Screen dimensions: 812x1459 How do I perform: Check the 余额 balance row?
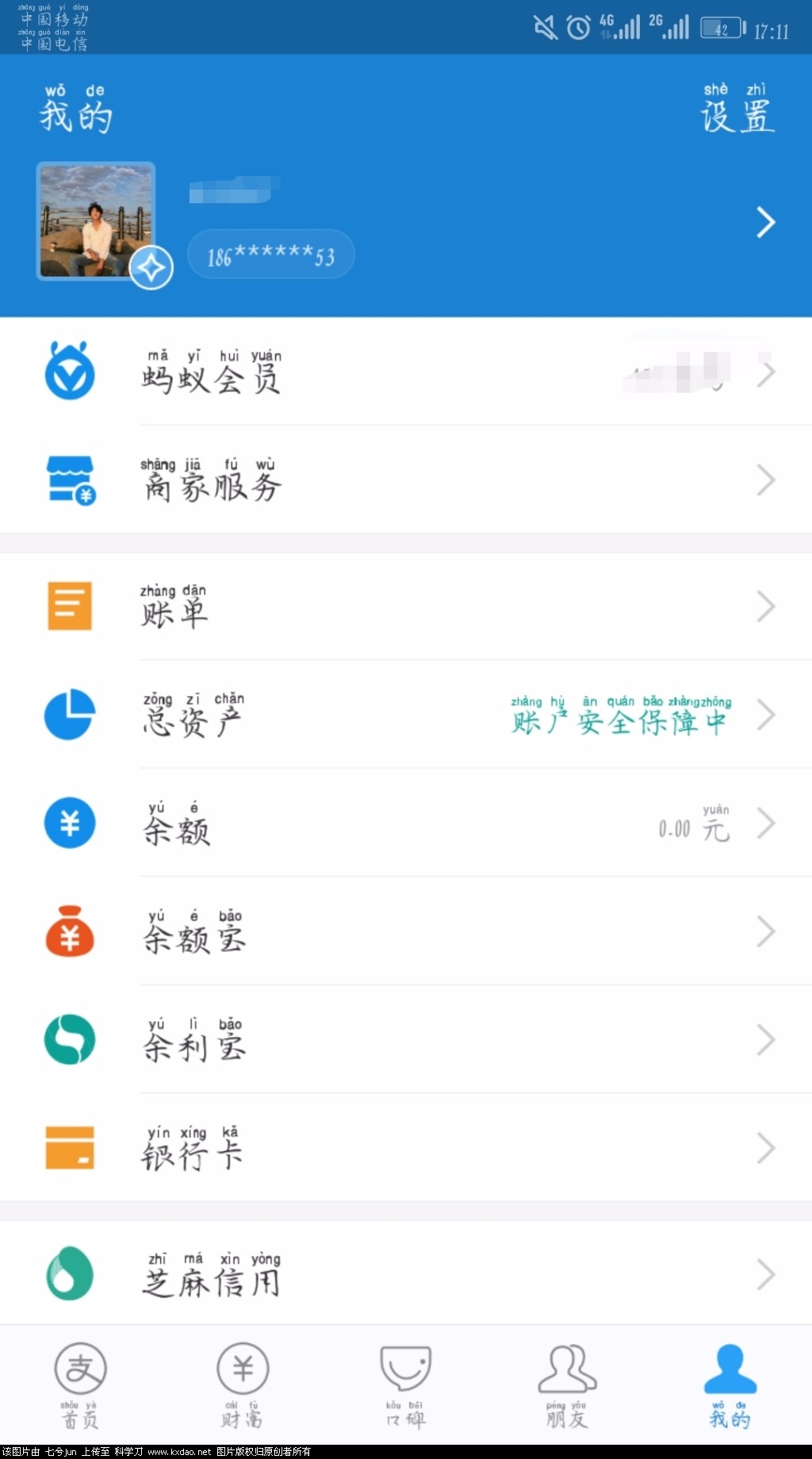(x=404, y=824)
